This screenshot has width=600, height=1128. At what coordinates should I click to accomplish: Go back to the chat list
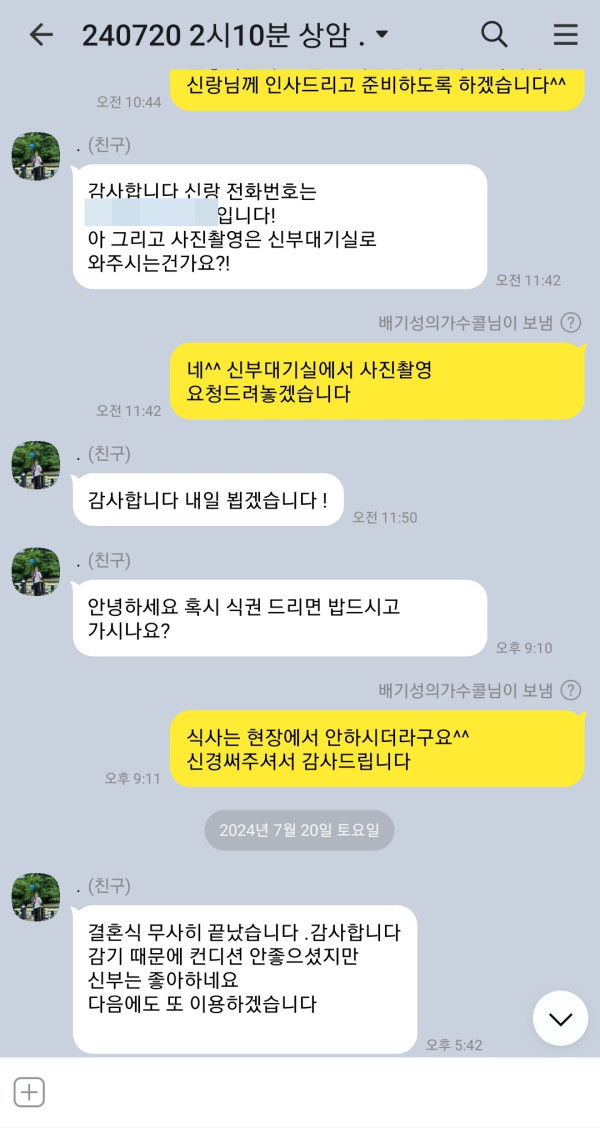point(40,35)
